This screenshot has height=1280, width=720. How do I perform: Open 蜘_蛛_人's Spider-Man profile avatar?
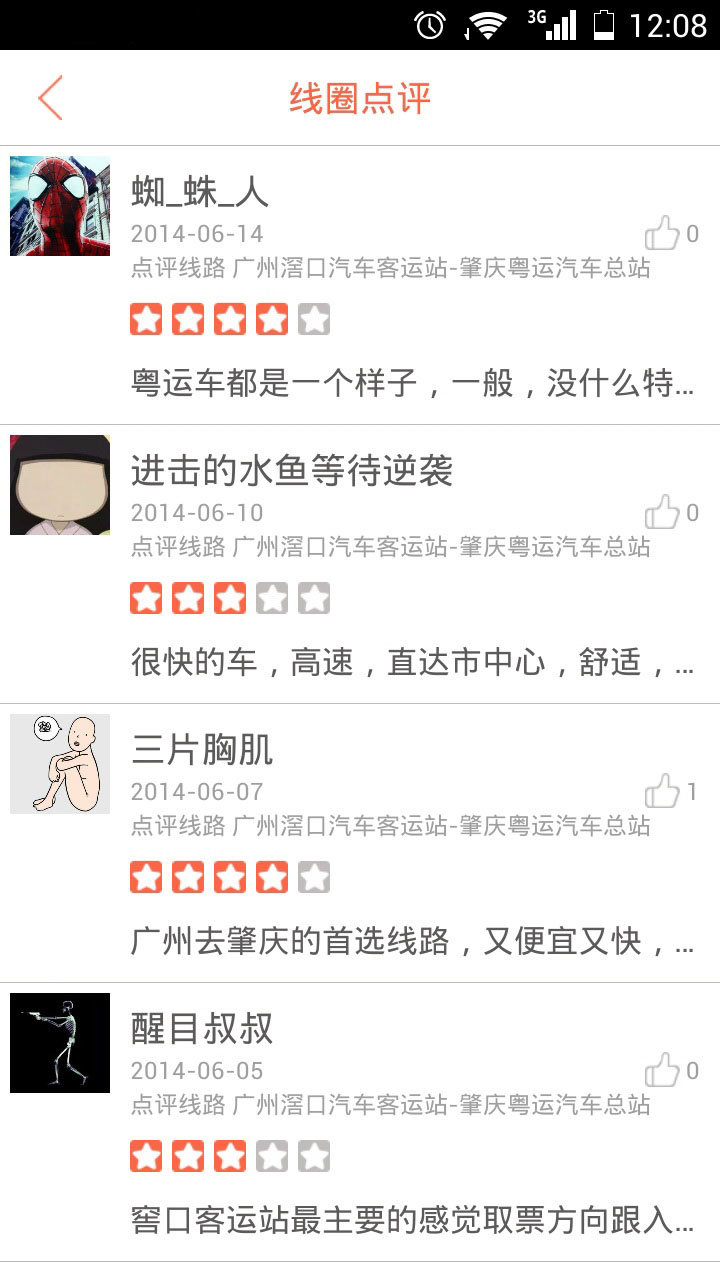60,207
